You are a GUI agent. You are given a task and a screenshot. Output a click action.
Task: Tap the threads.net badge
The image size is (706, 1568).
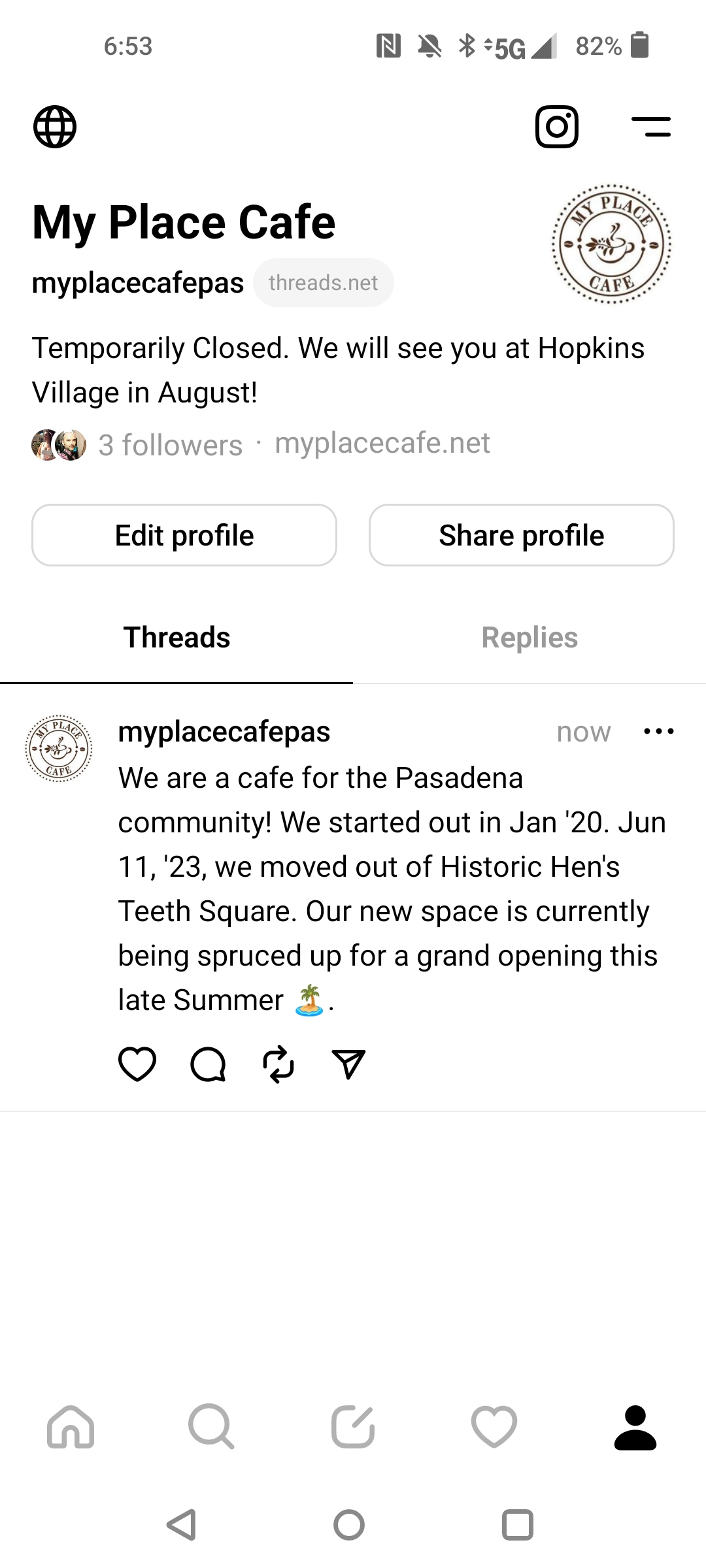click(x=323, y=283)
